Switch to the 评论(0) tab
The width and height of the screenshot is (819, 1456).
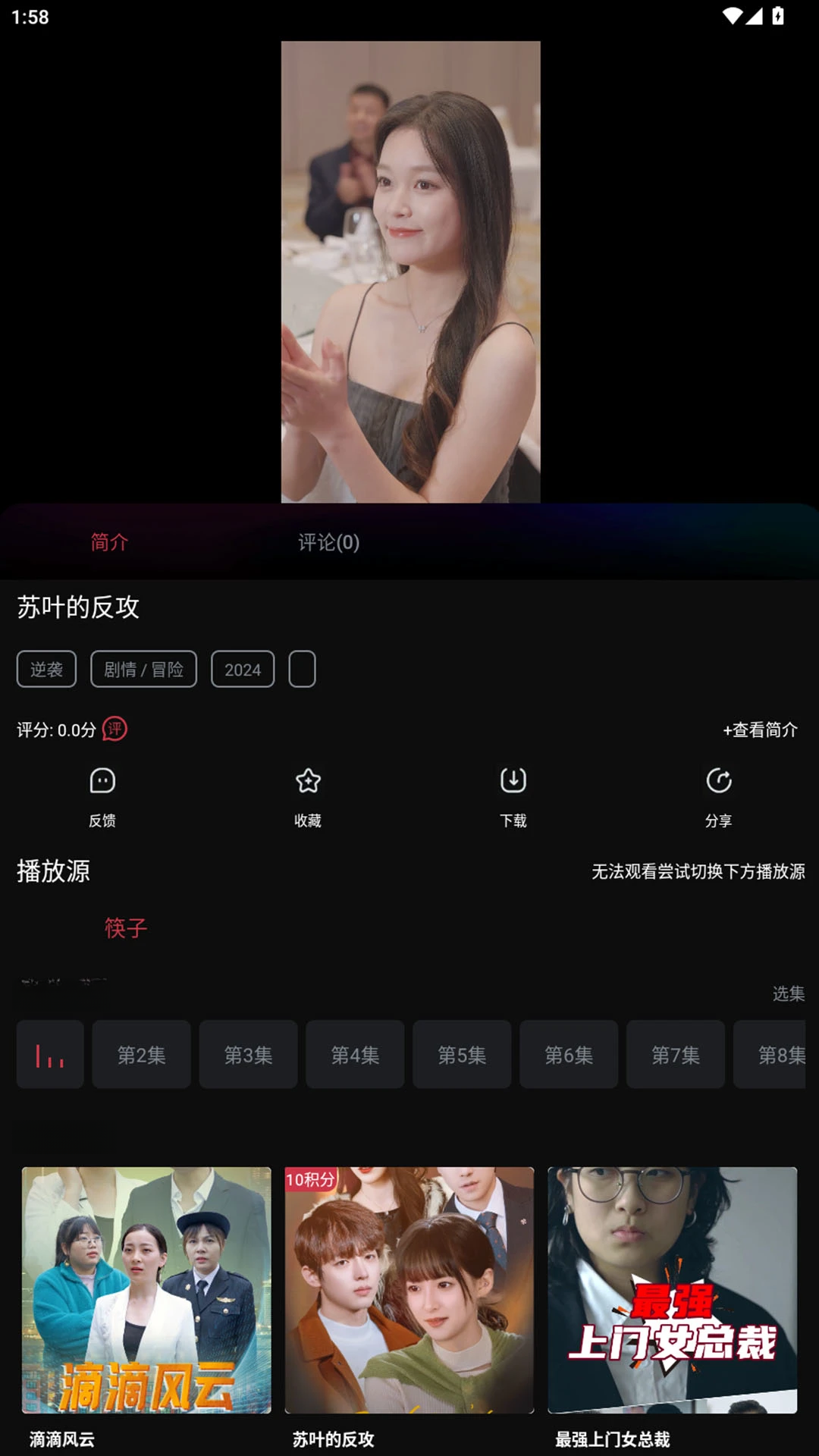pos(328,542)
